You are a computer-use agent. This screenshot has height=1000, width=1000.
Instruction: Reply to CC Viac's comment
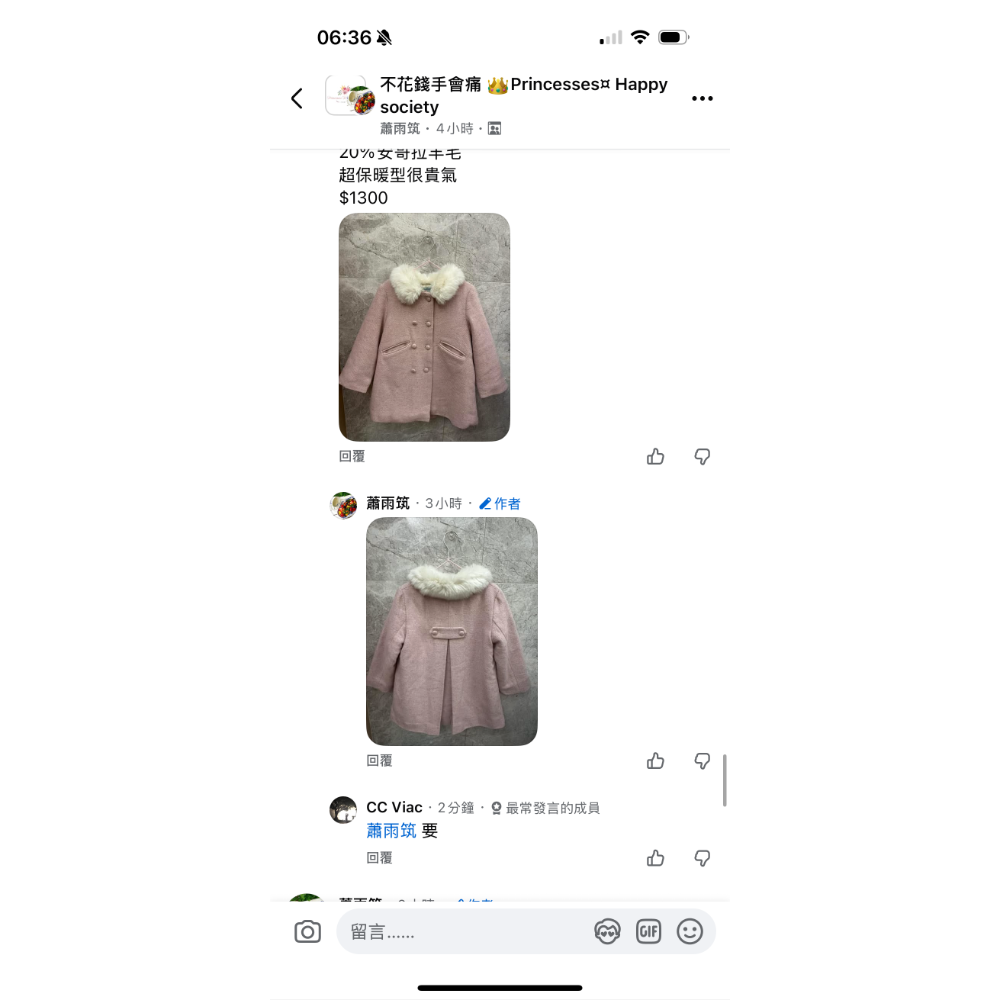tap(379, 858)
